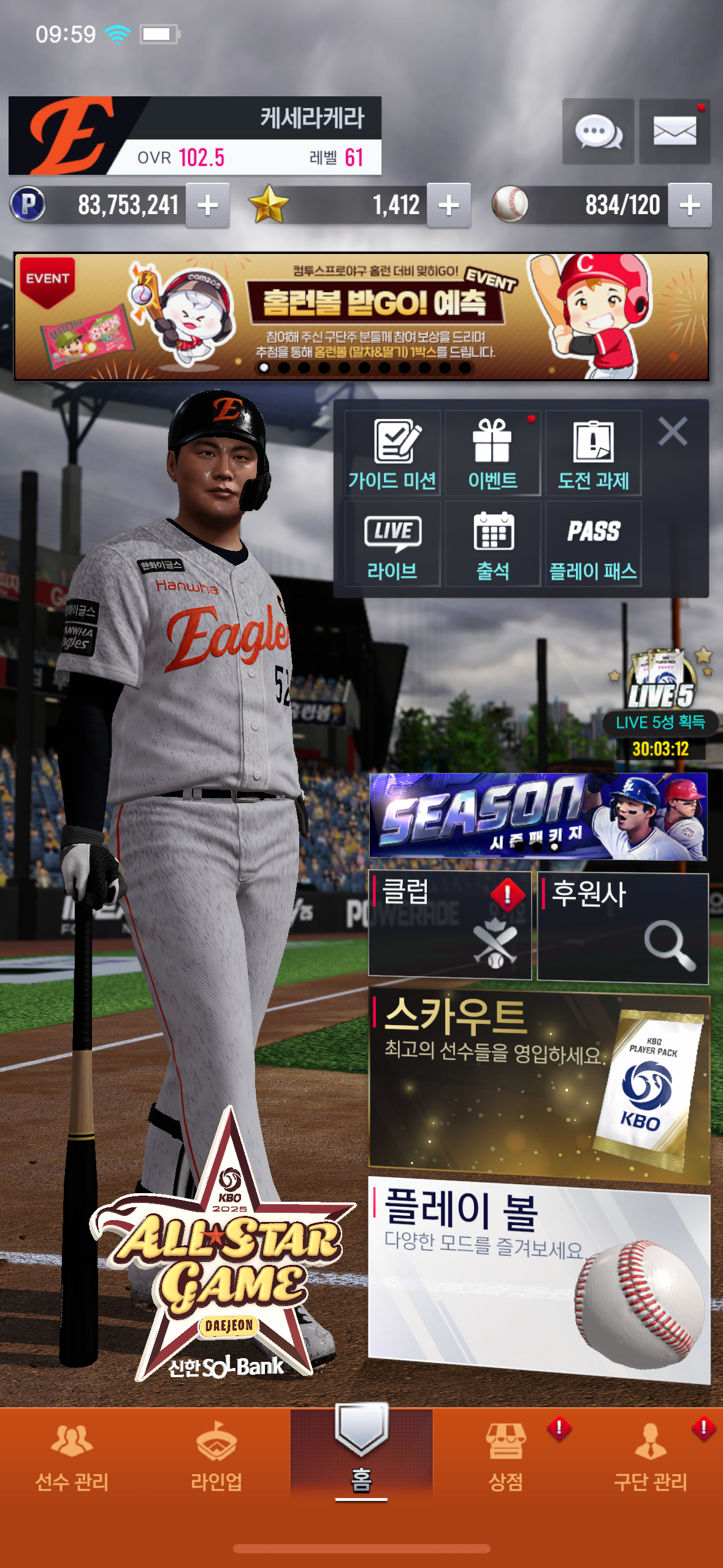
Task: Open the 라이브 menu
Action: coord(392,544)
